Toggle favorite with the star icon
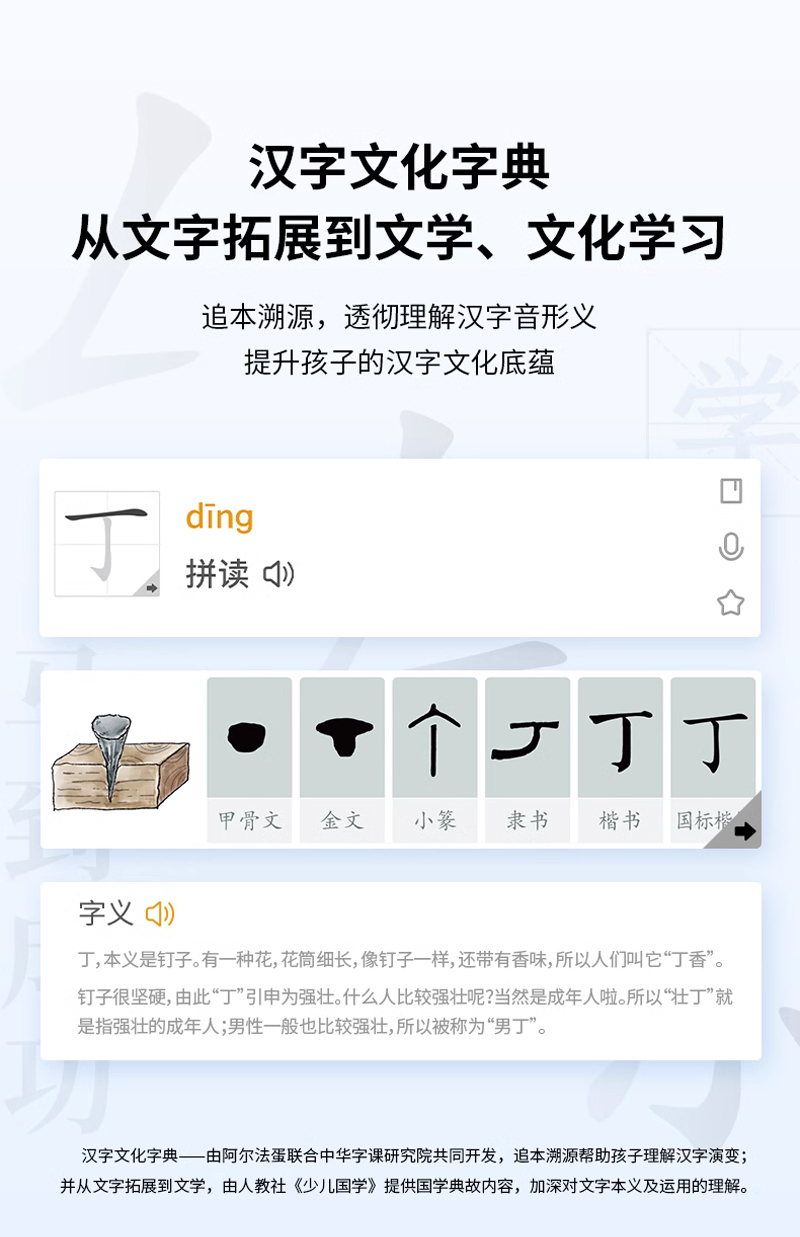Viewport: 800px width, 1237px height. pos(729,602)
